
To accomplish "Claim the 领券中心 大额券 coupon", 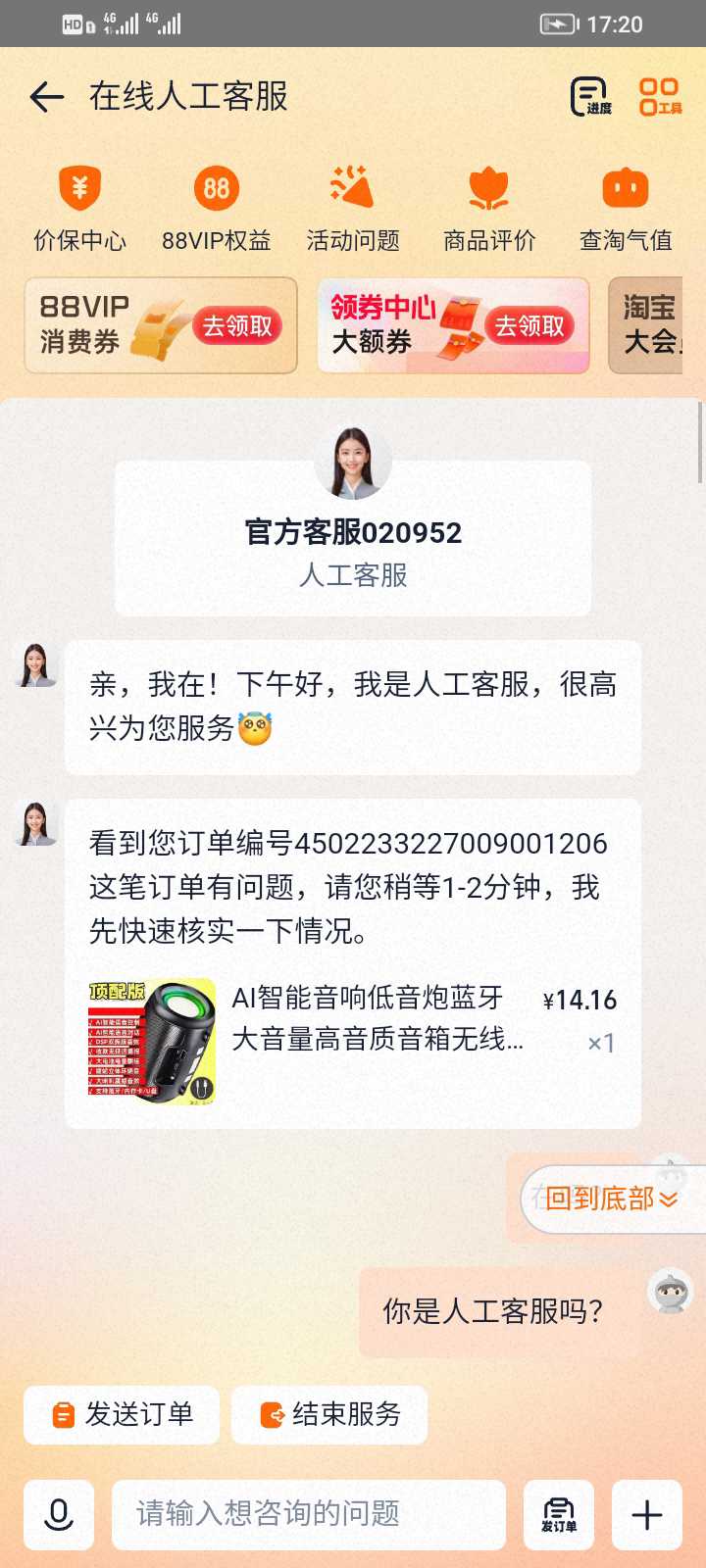I will pos(529,326).
